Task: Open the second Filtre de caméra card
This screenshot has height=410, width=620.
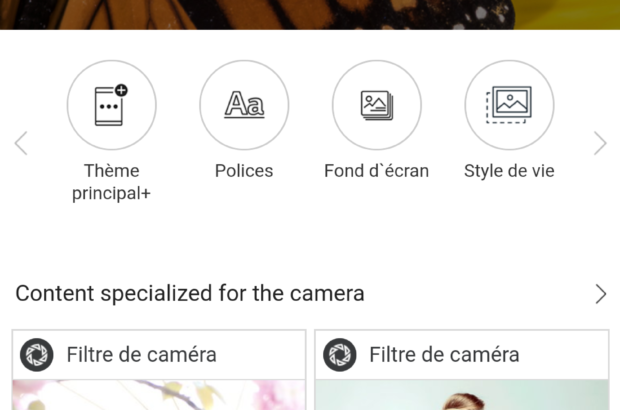Action: coord(461,368)
